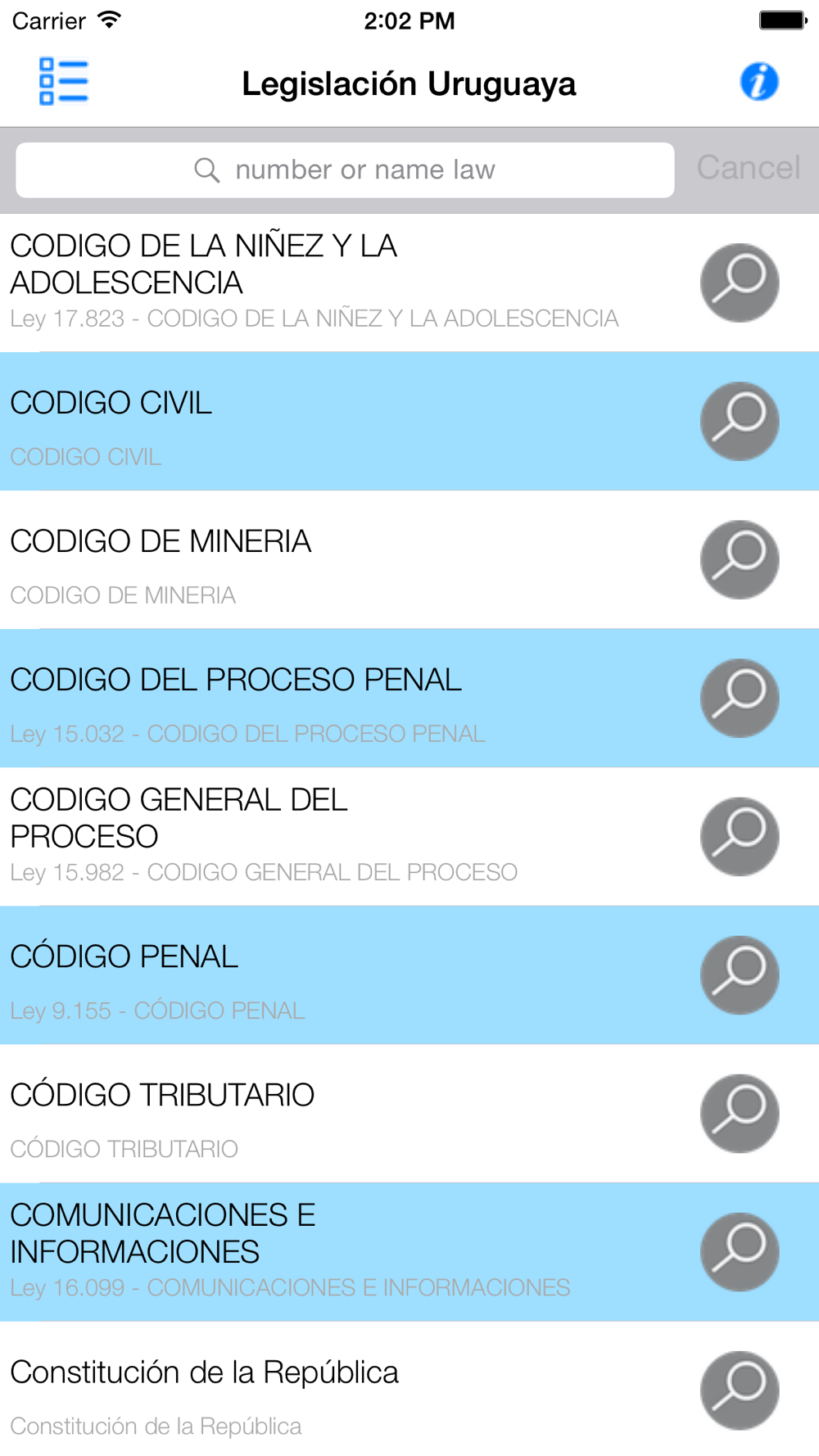Search within CODIGO GENERAL DEL PROCESO via magnifier

coord(740,836)
